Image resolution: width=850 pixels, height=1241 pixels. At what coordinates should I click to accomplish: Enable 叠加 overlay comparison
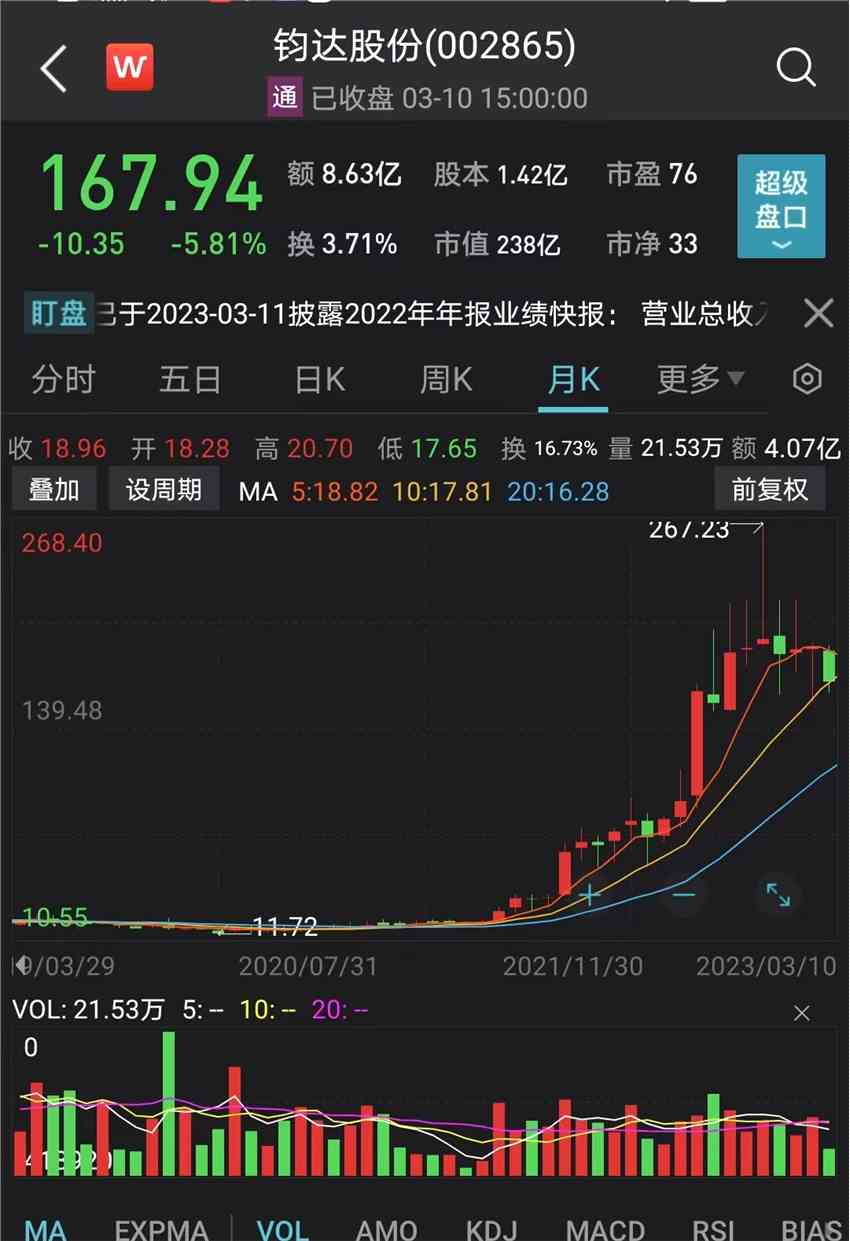click(x=53, y=488)
